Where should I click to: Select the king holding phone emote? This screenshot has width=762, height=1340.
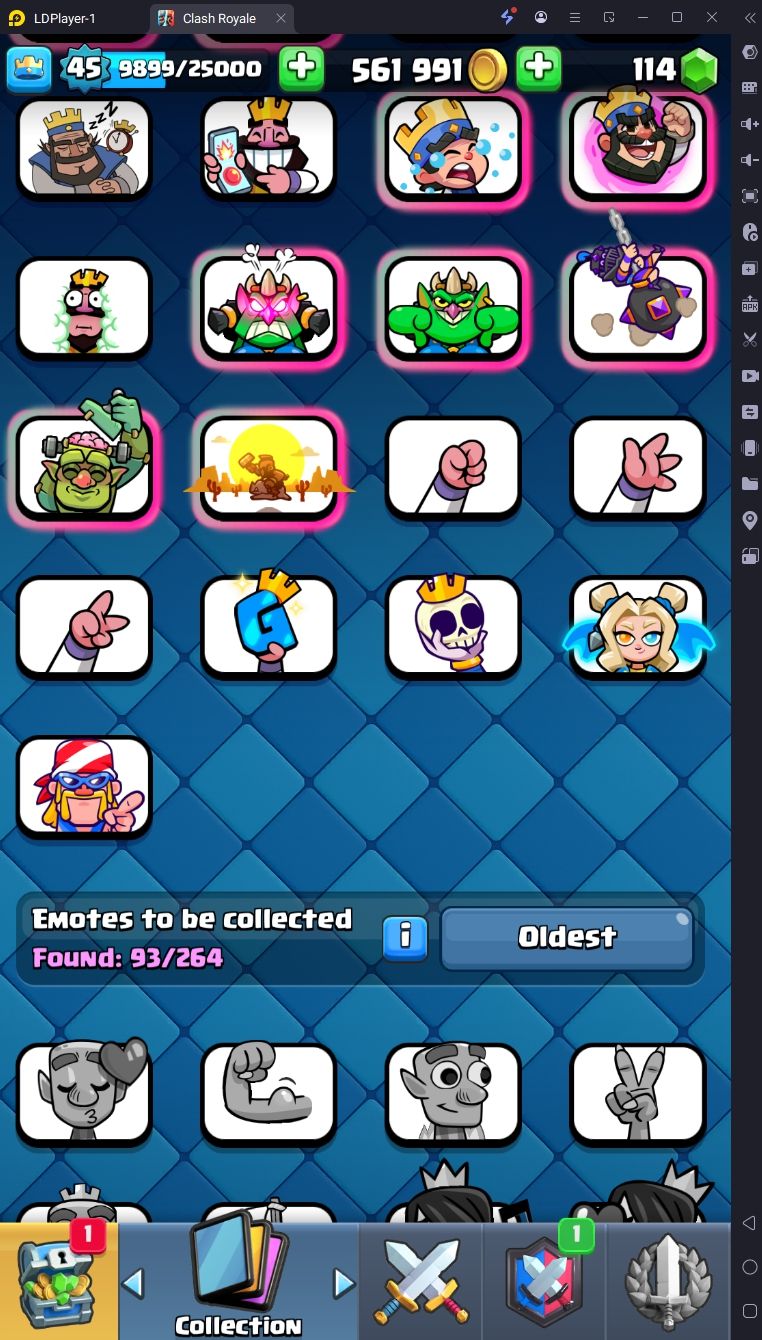[x=268, y=147]
